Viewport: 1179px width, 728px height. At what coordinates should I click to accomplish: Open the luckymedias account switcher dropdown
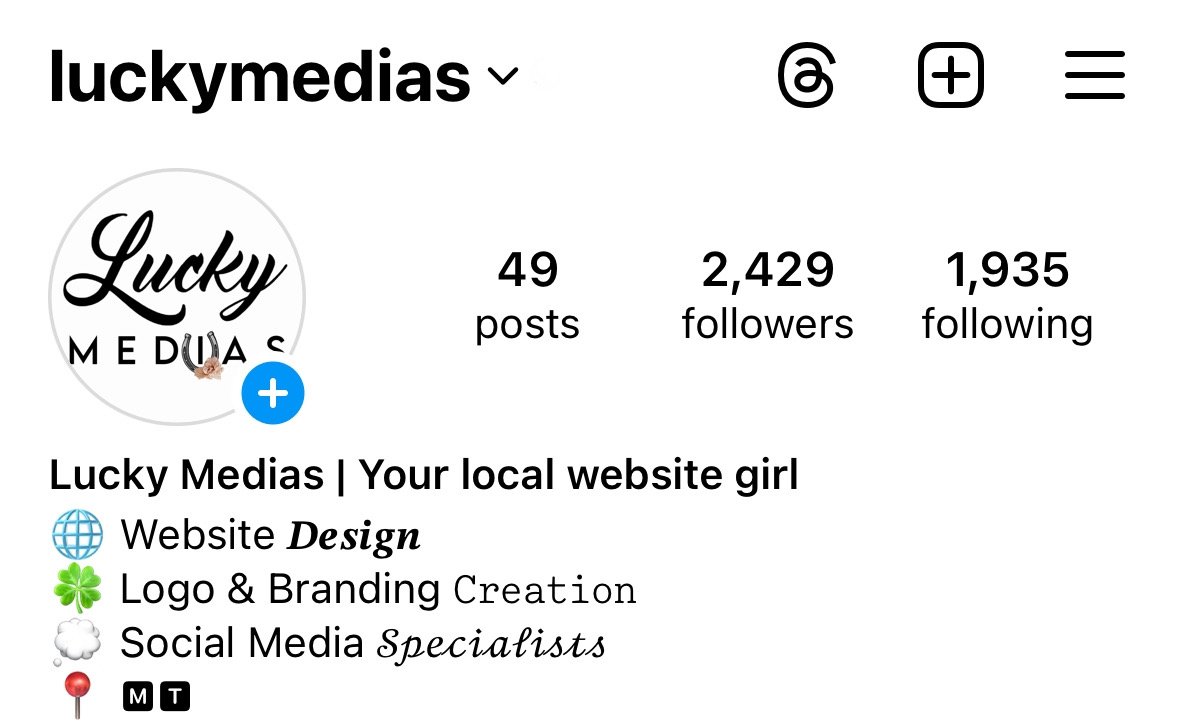click(x=503, y=76)
